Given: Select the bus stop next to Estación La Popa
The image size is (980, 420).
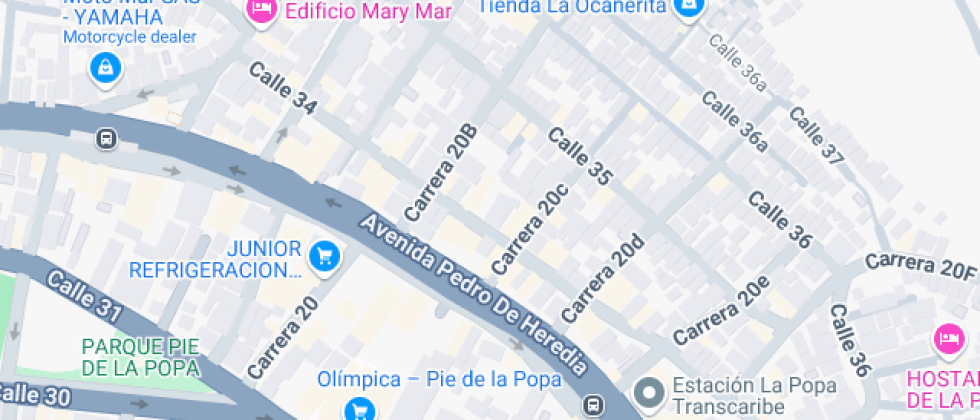Looking at the screenshot, I should [594, 405].
